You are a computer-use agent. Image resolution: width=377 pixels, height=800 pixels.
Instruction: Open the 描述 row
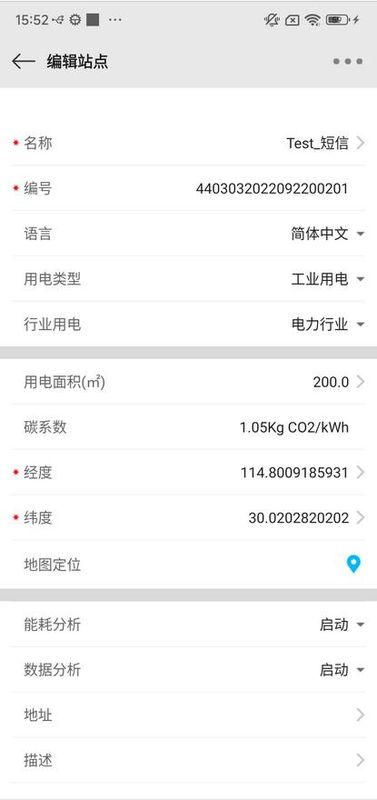188,760
